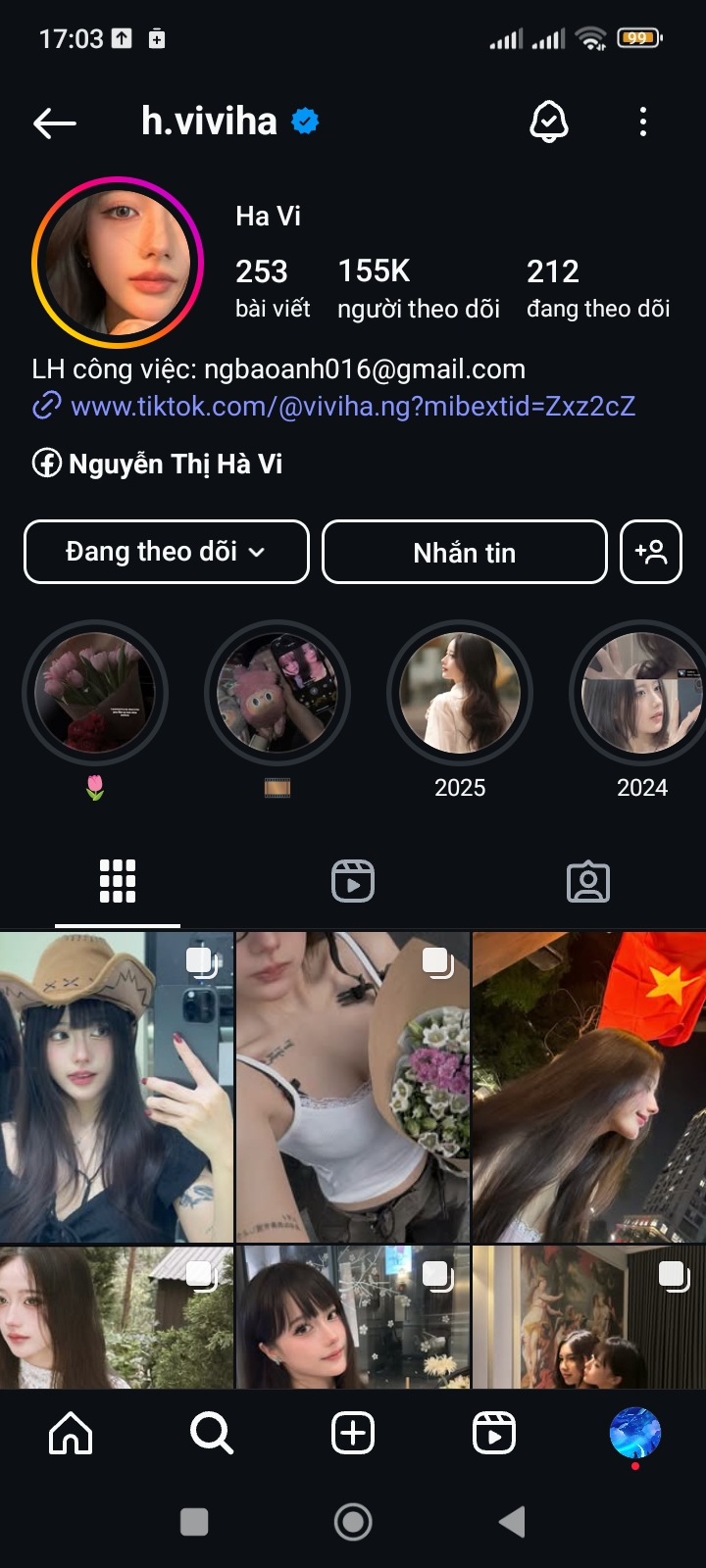Screen dimensions: 706x1568
Task: Show suggested accounts with add-person icon
Action: 651,552
